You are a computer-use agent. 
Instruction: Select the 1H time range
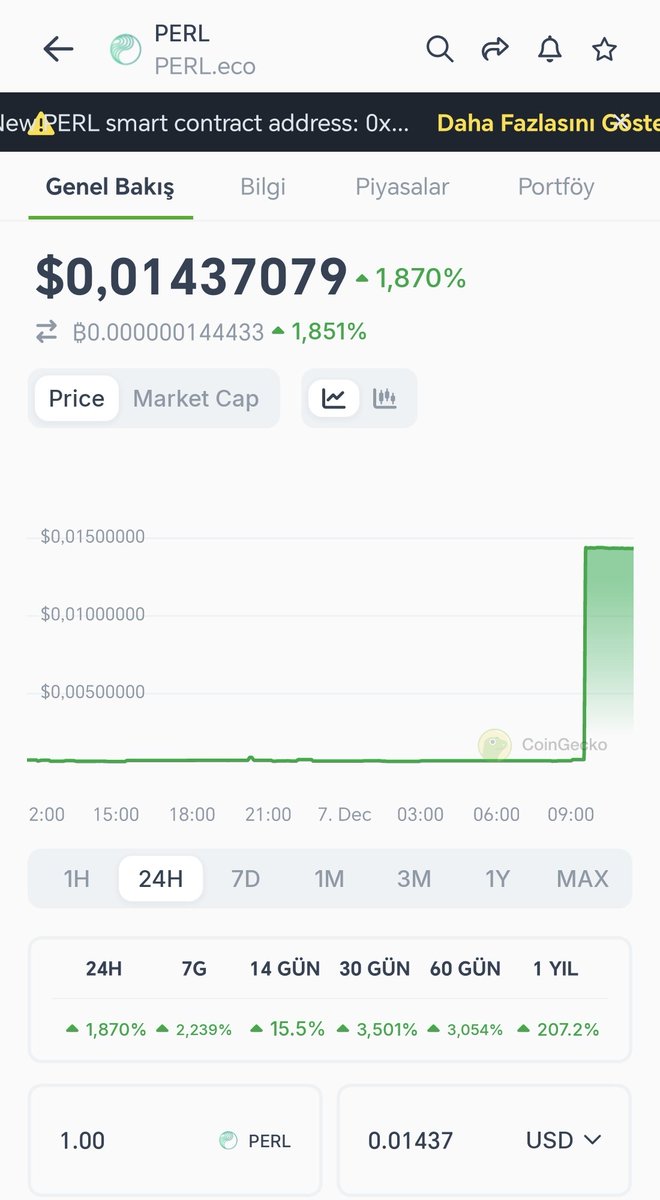pyautogui.click(x=76, y=879)
